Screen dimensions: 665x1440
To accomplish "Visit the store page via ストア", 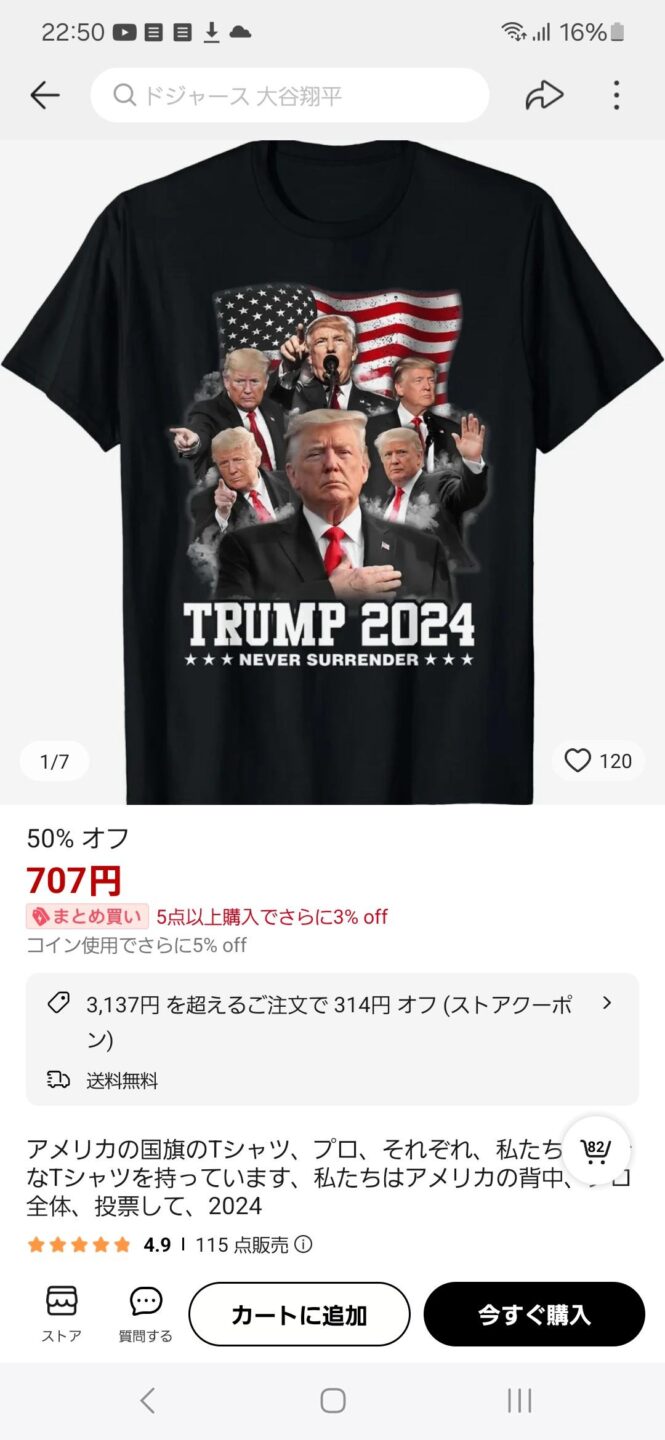I will point(62,1313).
